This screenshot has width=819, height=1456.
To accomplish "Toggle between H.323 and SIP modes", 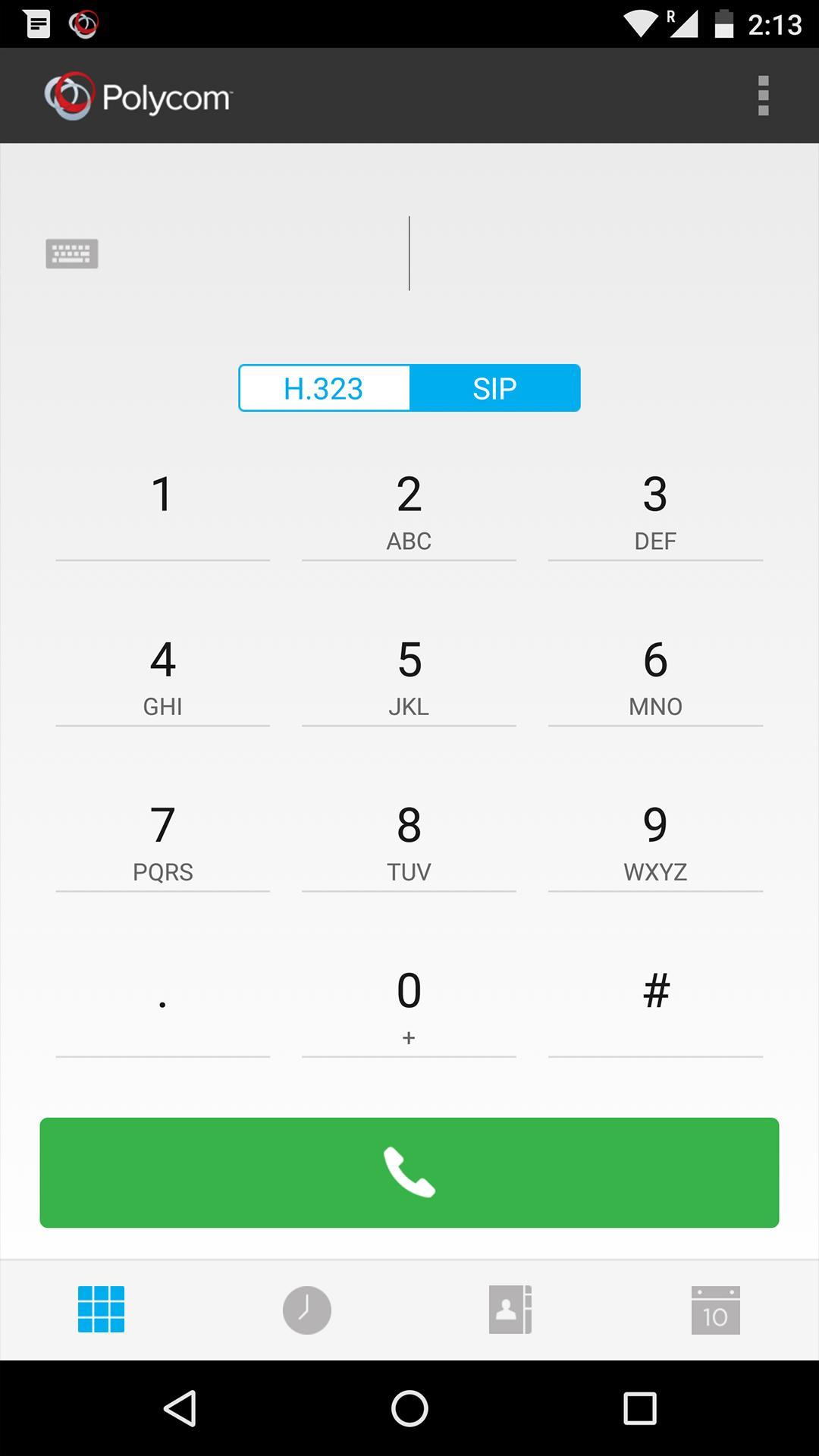I will click(x=409, y=388).
